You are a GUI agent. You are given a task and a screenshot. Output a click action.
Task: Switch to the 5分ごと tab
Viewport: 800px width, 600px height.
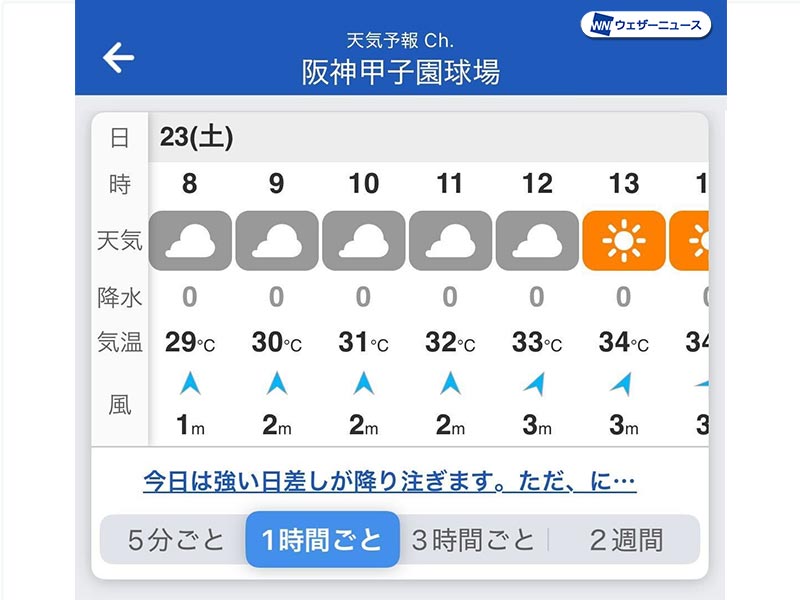click(176, 540)
